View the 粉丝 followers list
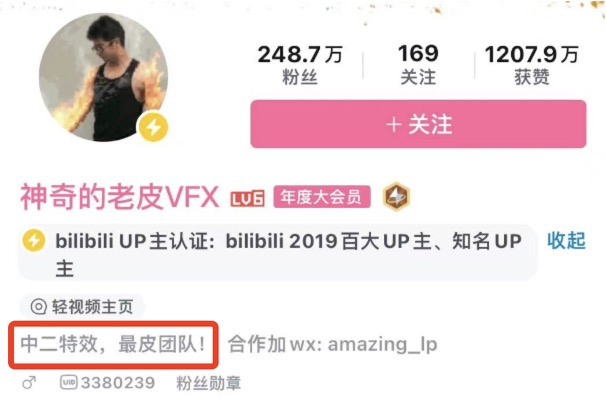Image resolution: width=606 pixels, height=404 pixels. tap(300, 65)
